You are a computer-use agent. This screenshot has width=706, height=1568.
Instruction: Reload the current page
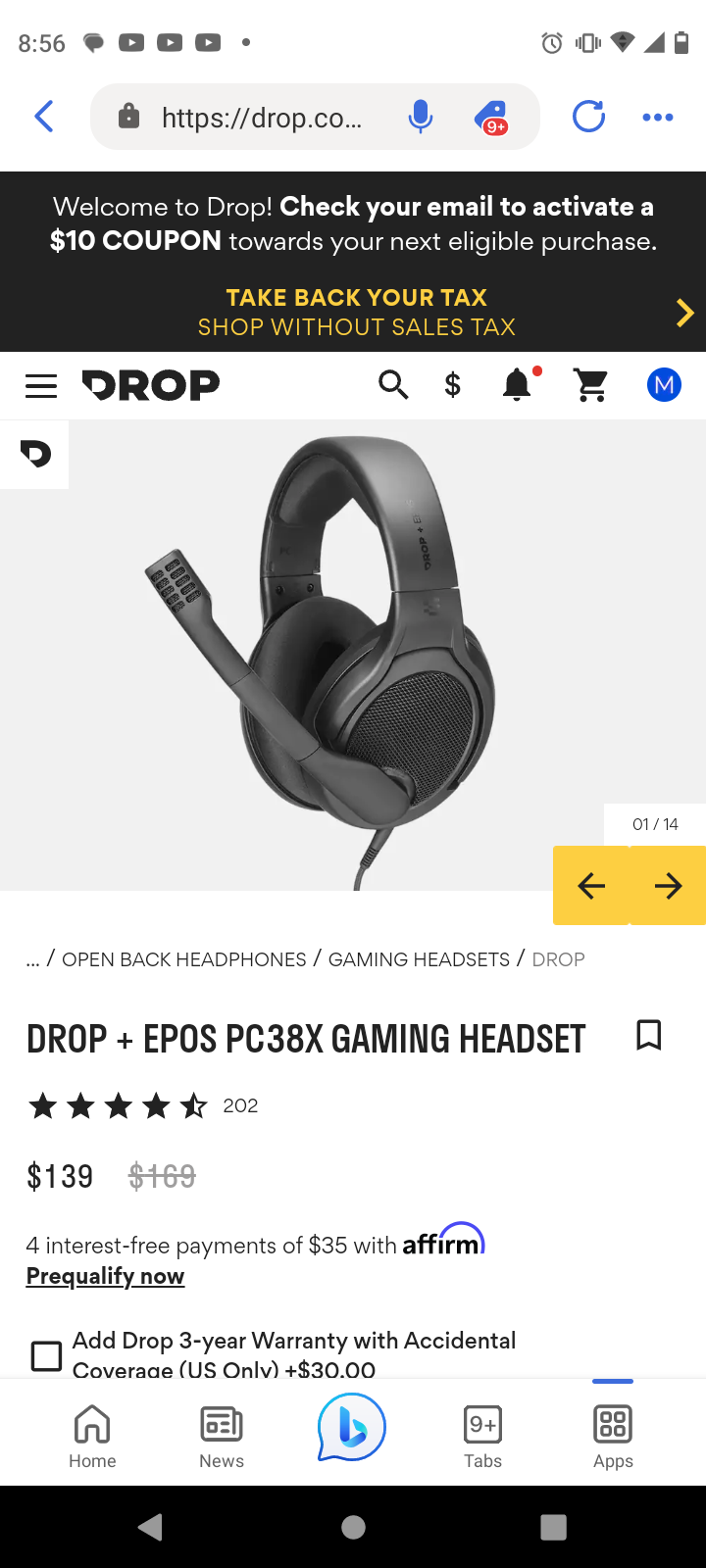(x=588, y=117)
